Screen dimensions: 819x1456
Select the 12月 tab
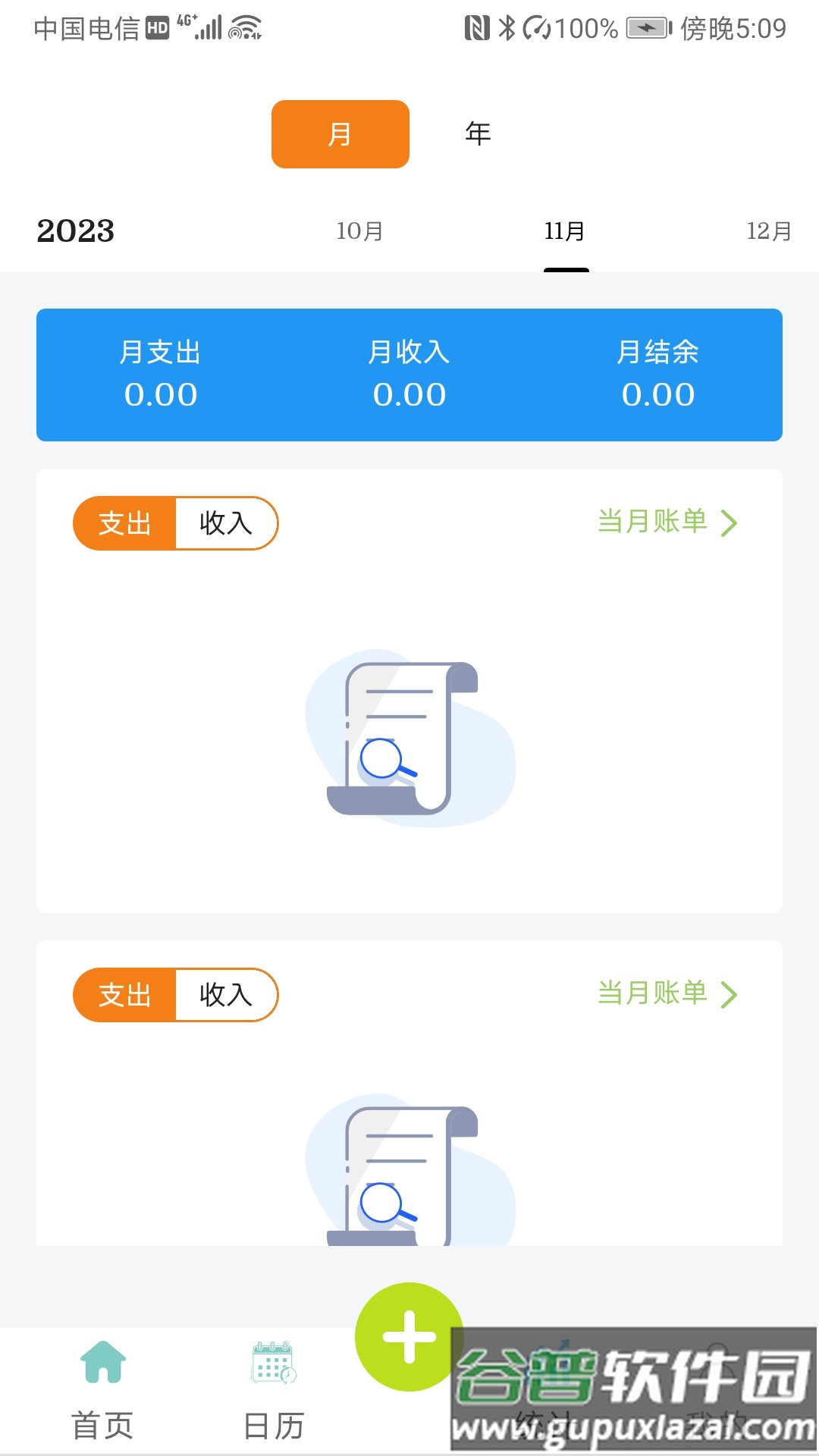pos(767,231)
